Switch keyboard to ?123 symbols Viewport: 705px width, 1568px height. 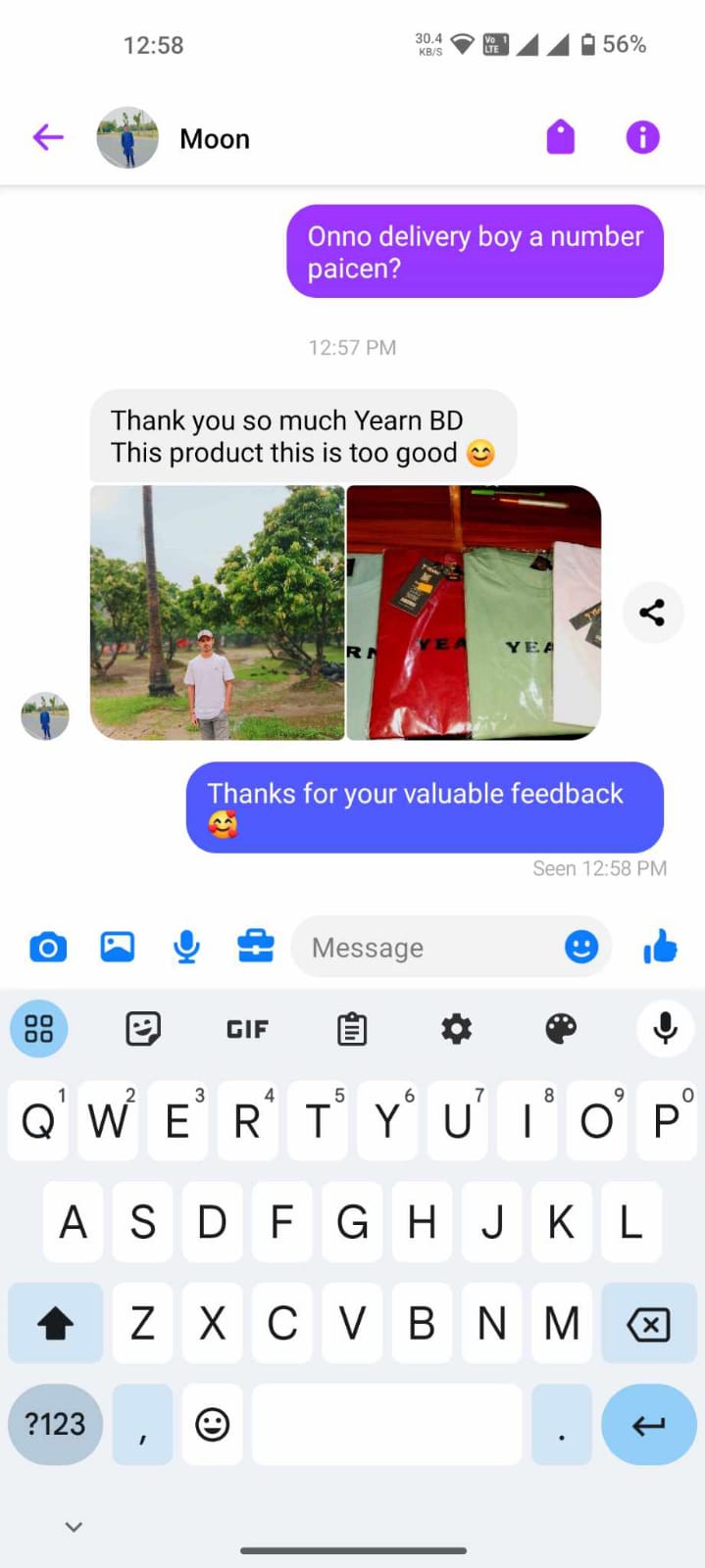pos(55,1424)
